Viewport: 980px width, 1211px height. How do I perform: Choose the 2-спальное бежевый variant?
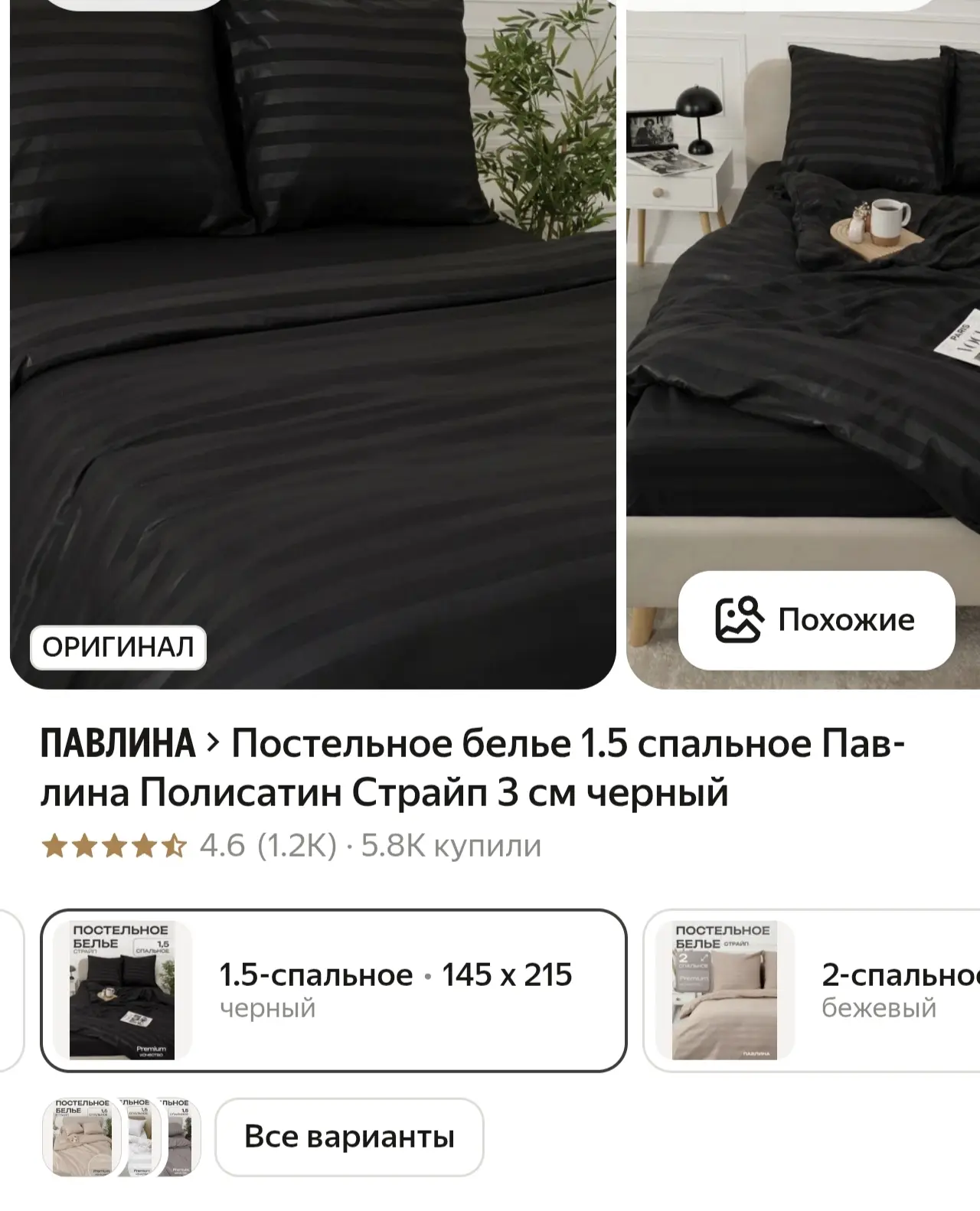[x=812, y=990]
